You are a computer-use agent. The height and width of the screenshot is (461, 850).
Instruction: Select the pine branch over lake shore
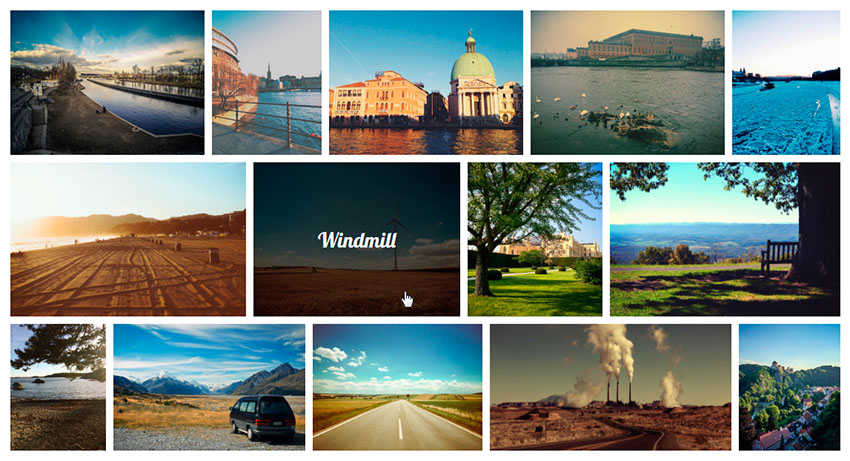[x=58, y=387]
